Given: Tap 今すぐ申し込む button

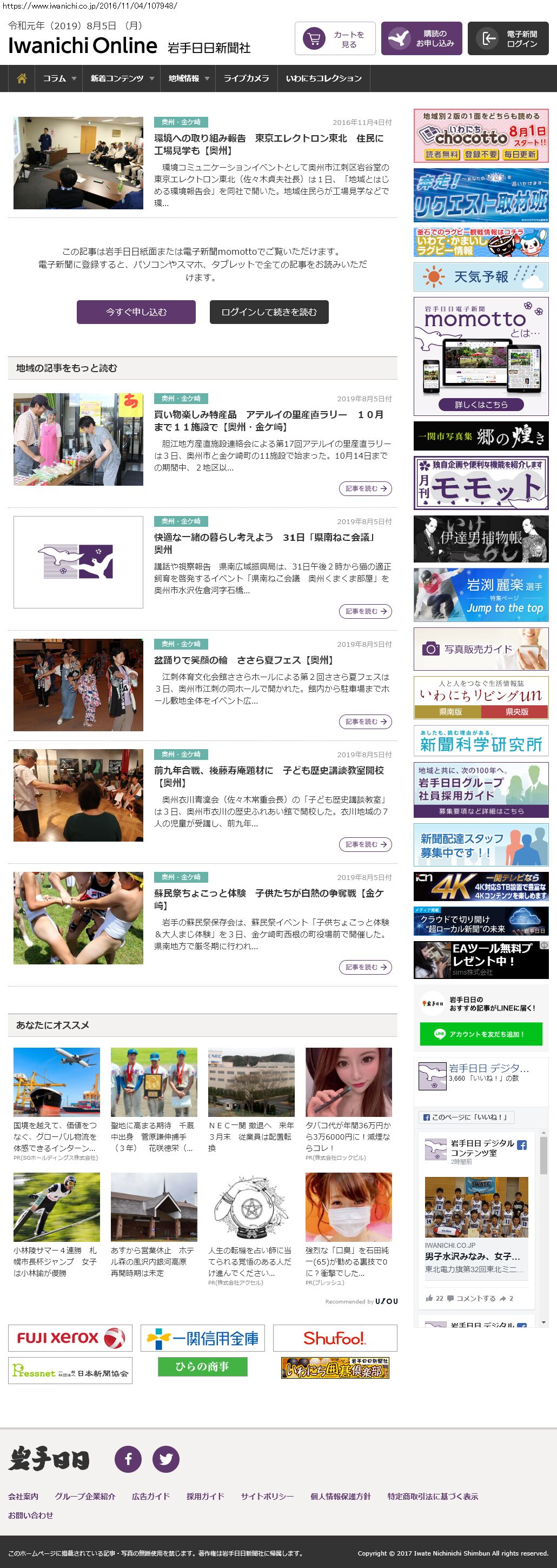Looking at the screenshot, I should [x=136, y=312].
